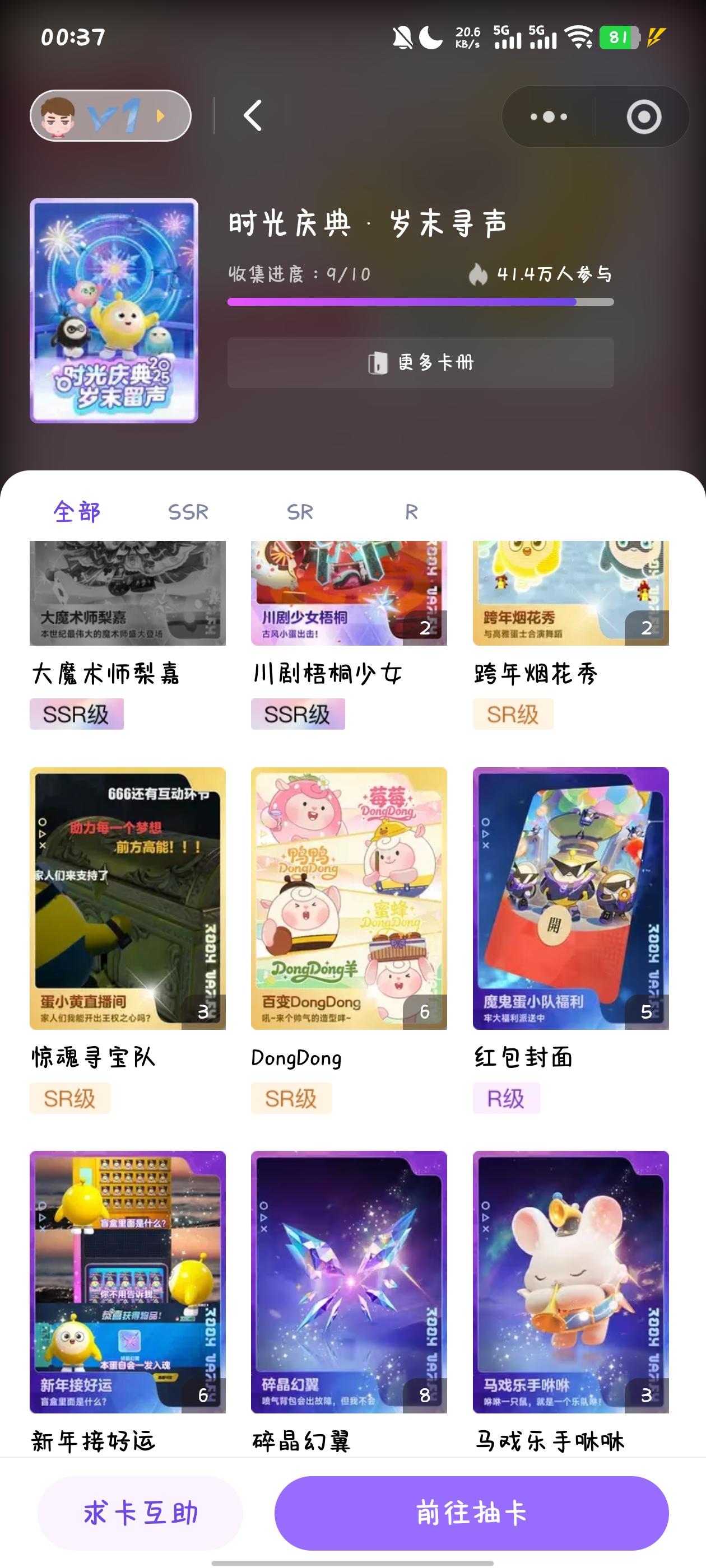Image resolution: width=706 pixels, height=1568 pixels.
Task: Switch to the SSR tab
Action: tap(188, 512)
